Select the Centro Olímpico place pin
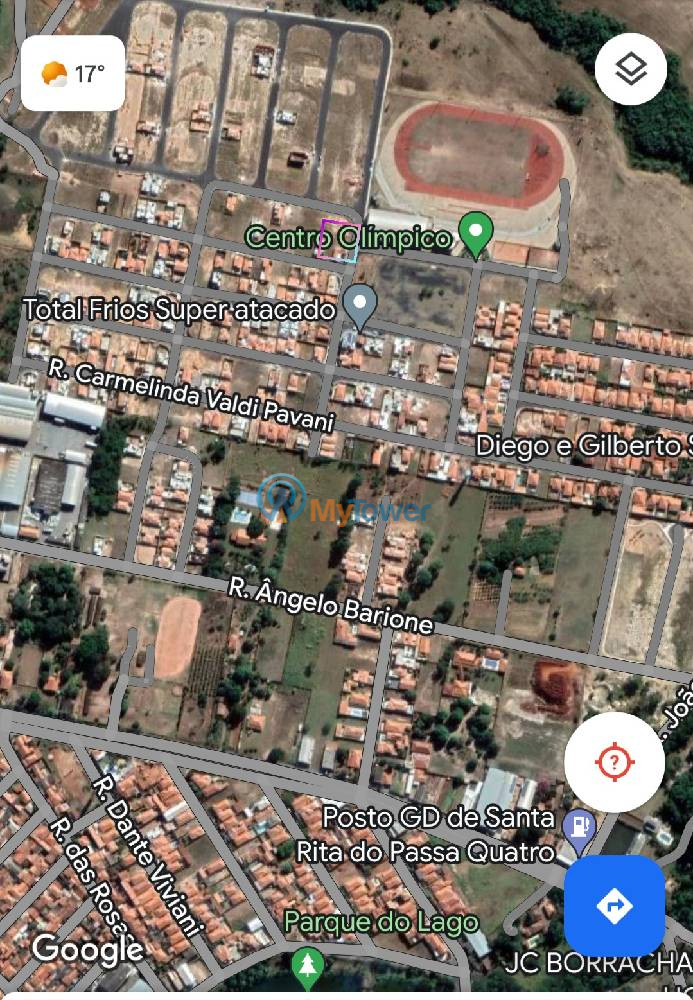The image size is (693, 1000). point(476,235)
